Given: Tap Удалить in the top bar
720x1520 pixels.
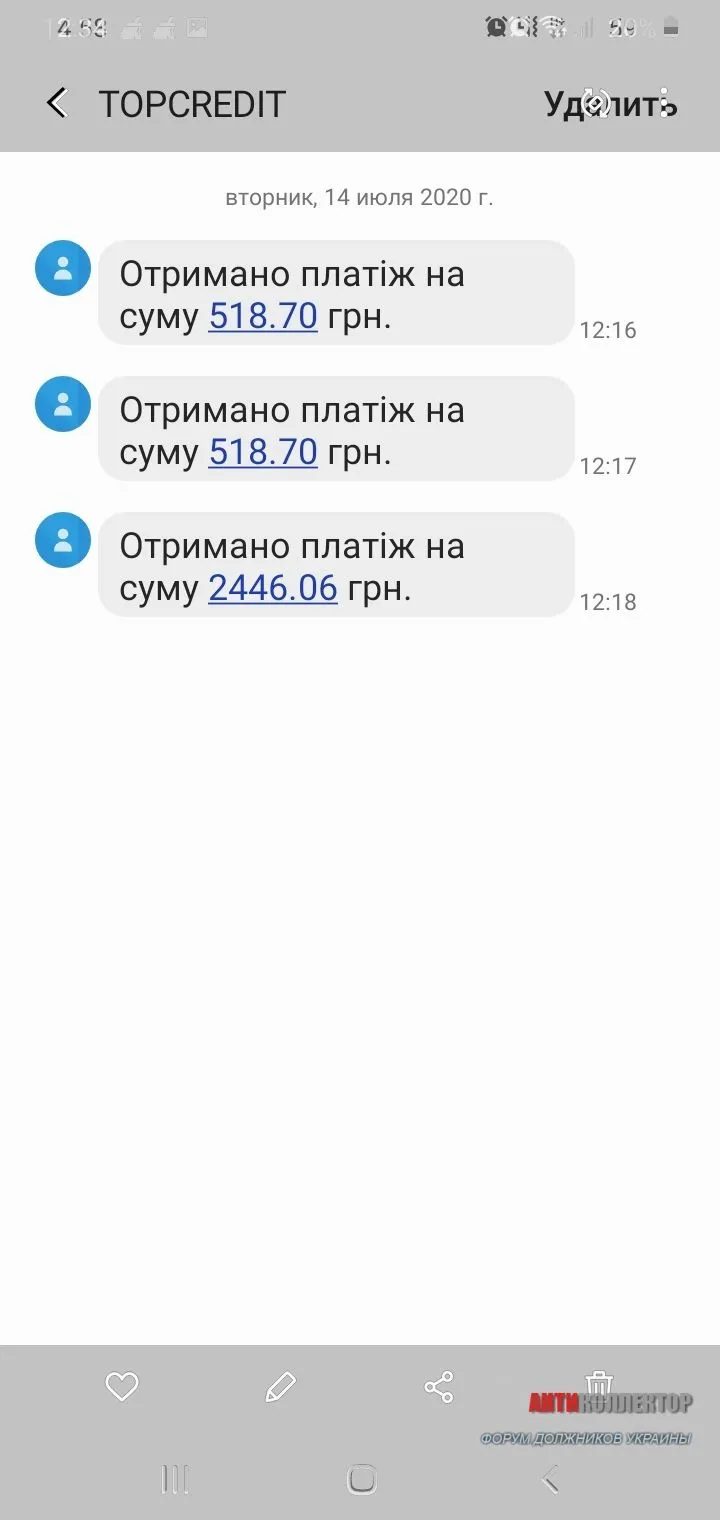Looking at the screenshot, I should (609, 104).
